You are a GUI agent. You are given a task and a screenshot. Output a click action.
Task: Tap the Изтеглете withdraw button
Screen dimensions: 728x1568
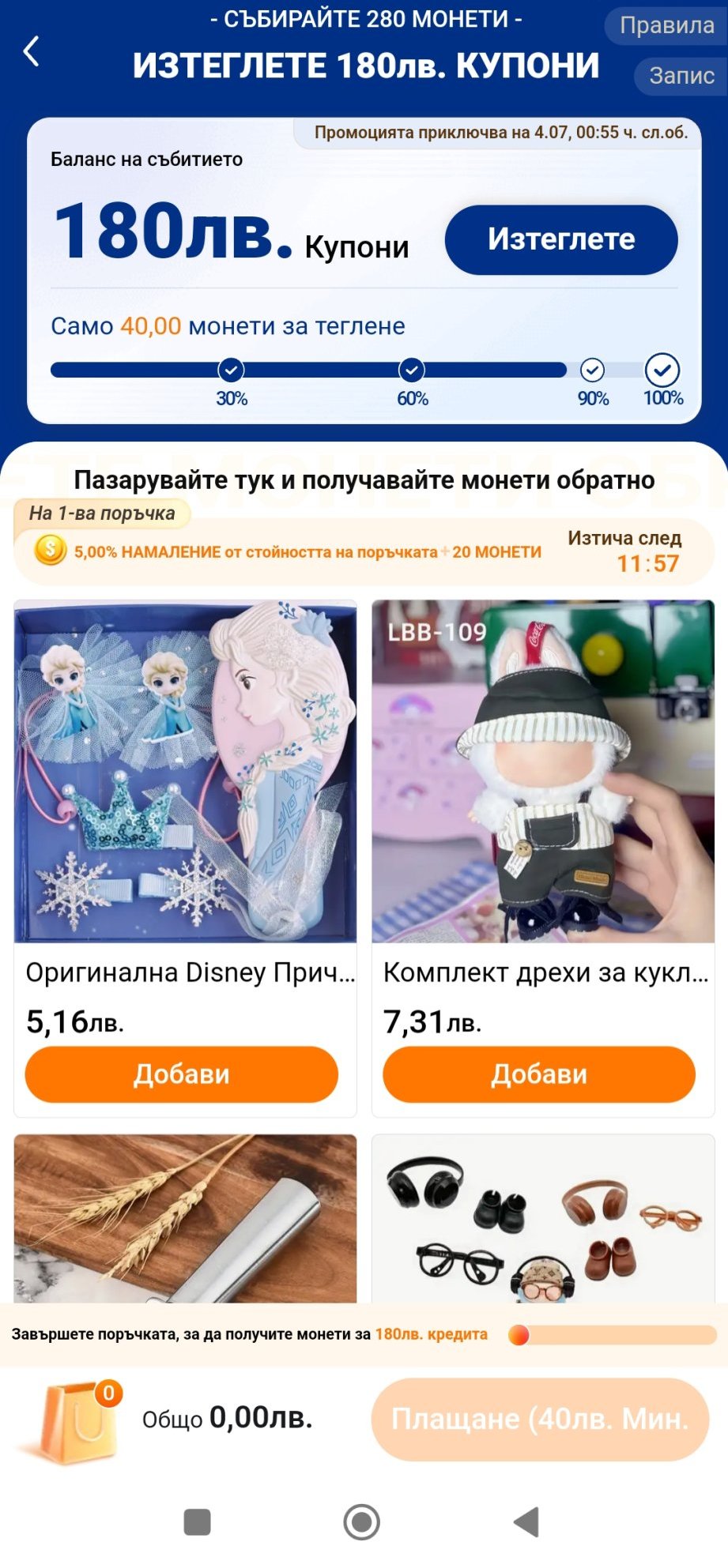click(x=561, y=239)
